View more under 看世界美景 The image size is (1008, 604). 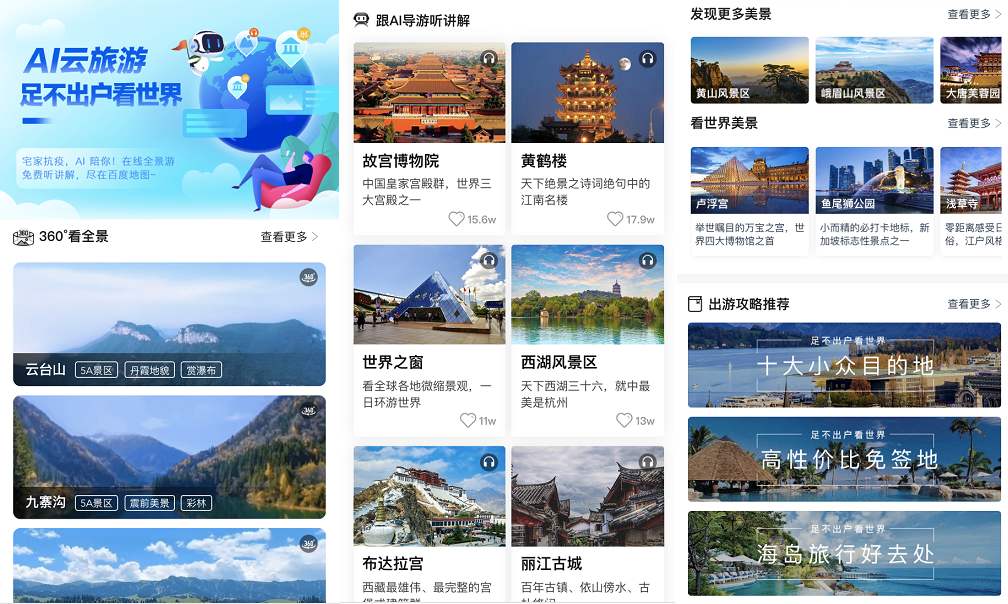[x=973, y=123]
